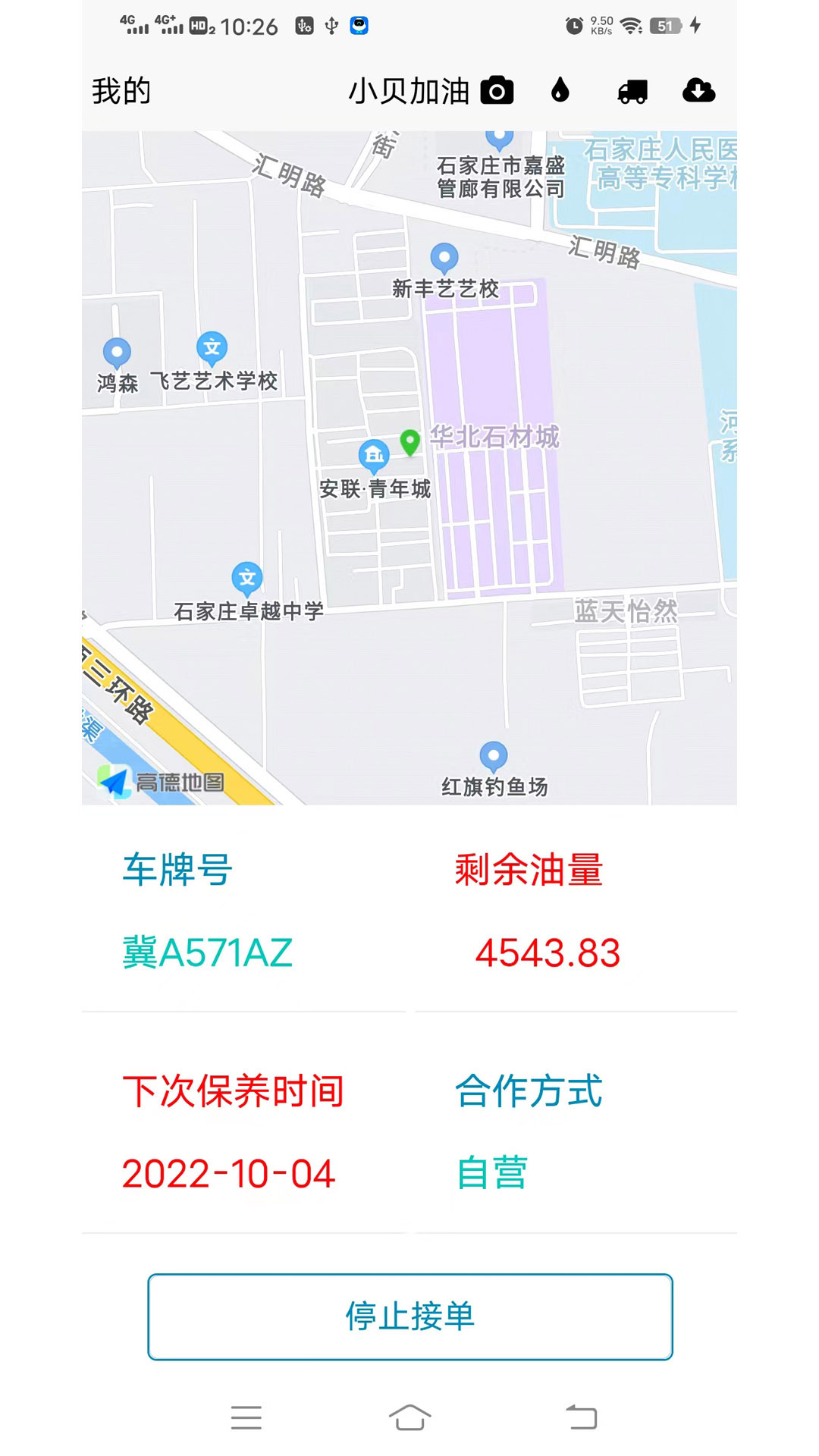Open the camera icon in the top toolbar

497,90
